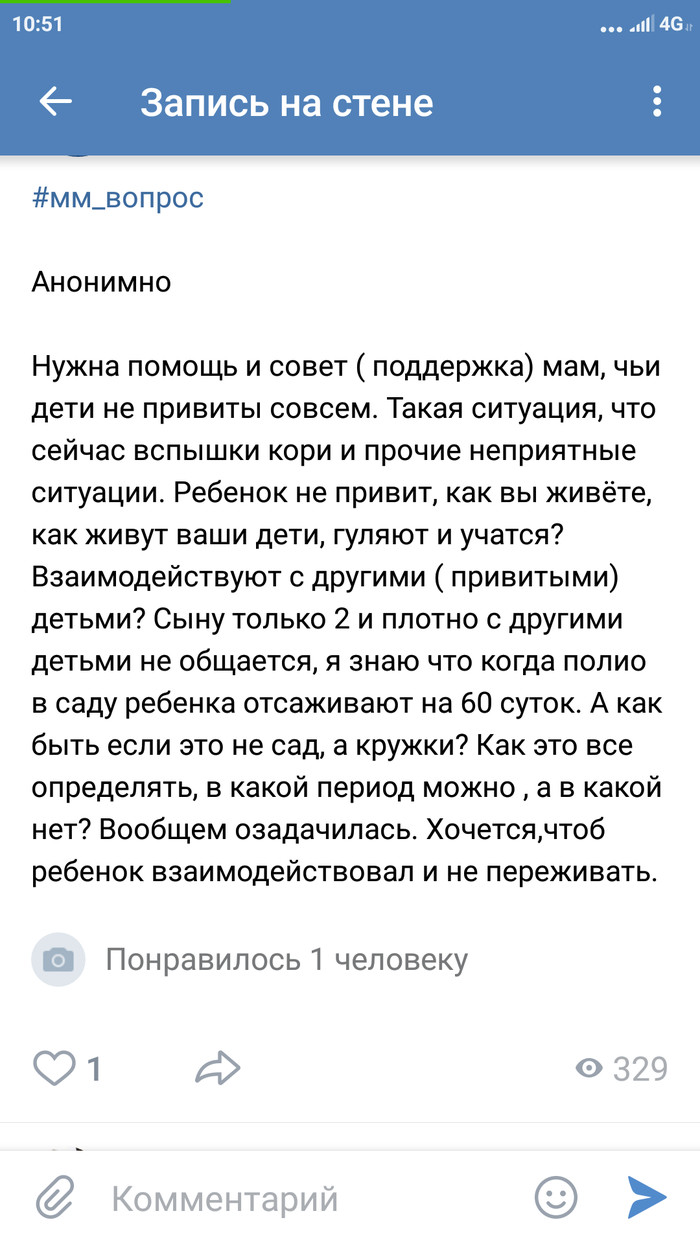
Task: Share the post via the arrow icon
Action: 217,1069
